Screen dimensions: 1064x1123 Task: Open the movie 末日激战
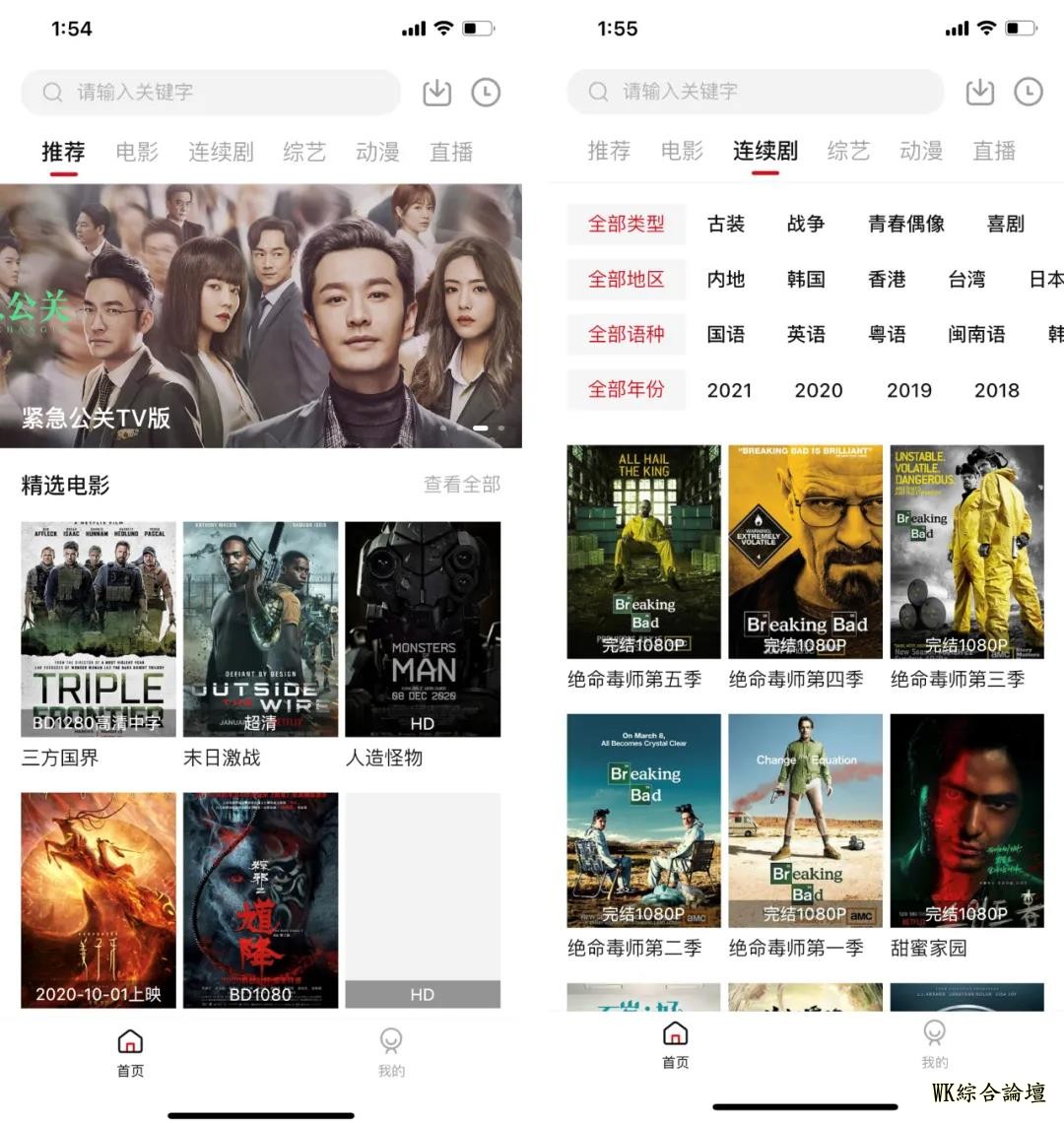click(x=260, y=630)
